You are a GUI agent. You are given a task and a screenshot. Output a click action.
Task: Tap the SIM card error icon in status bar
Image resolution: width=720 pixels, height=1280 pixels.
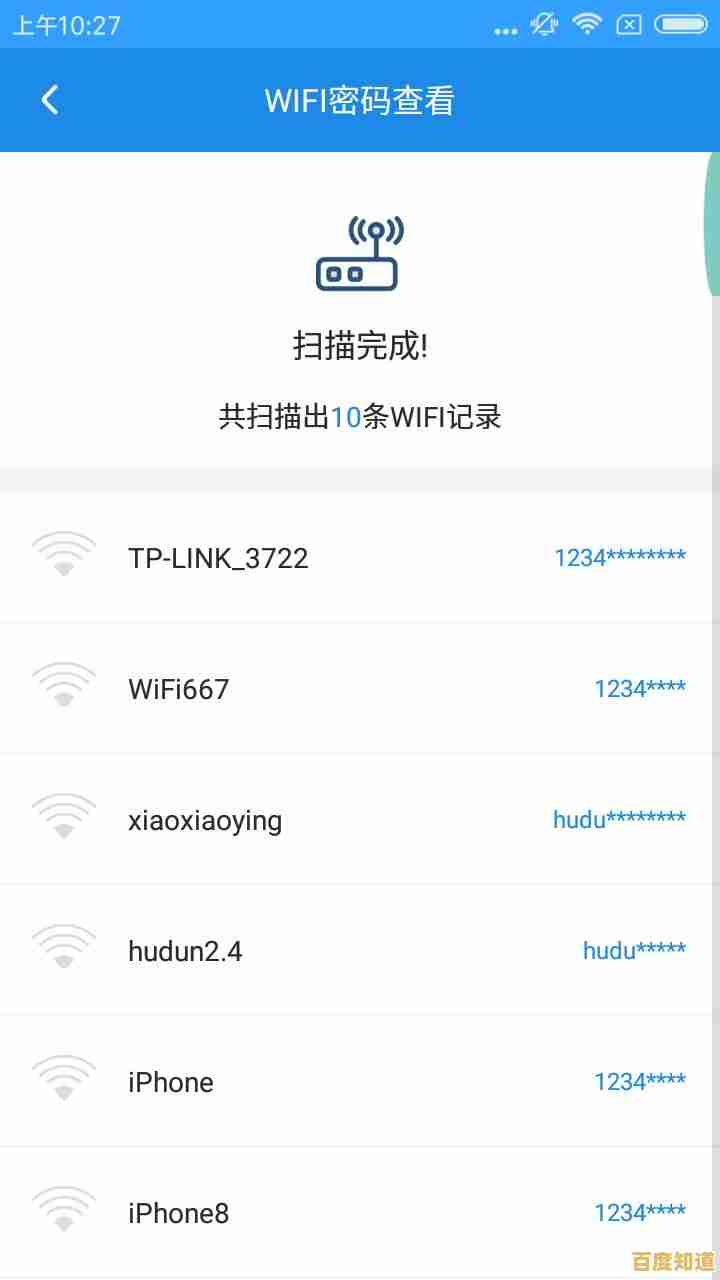point(629,24)
